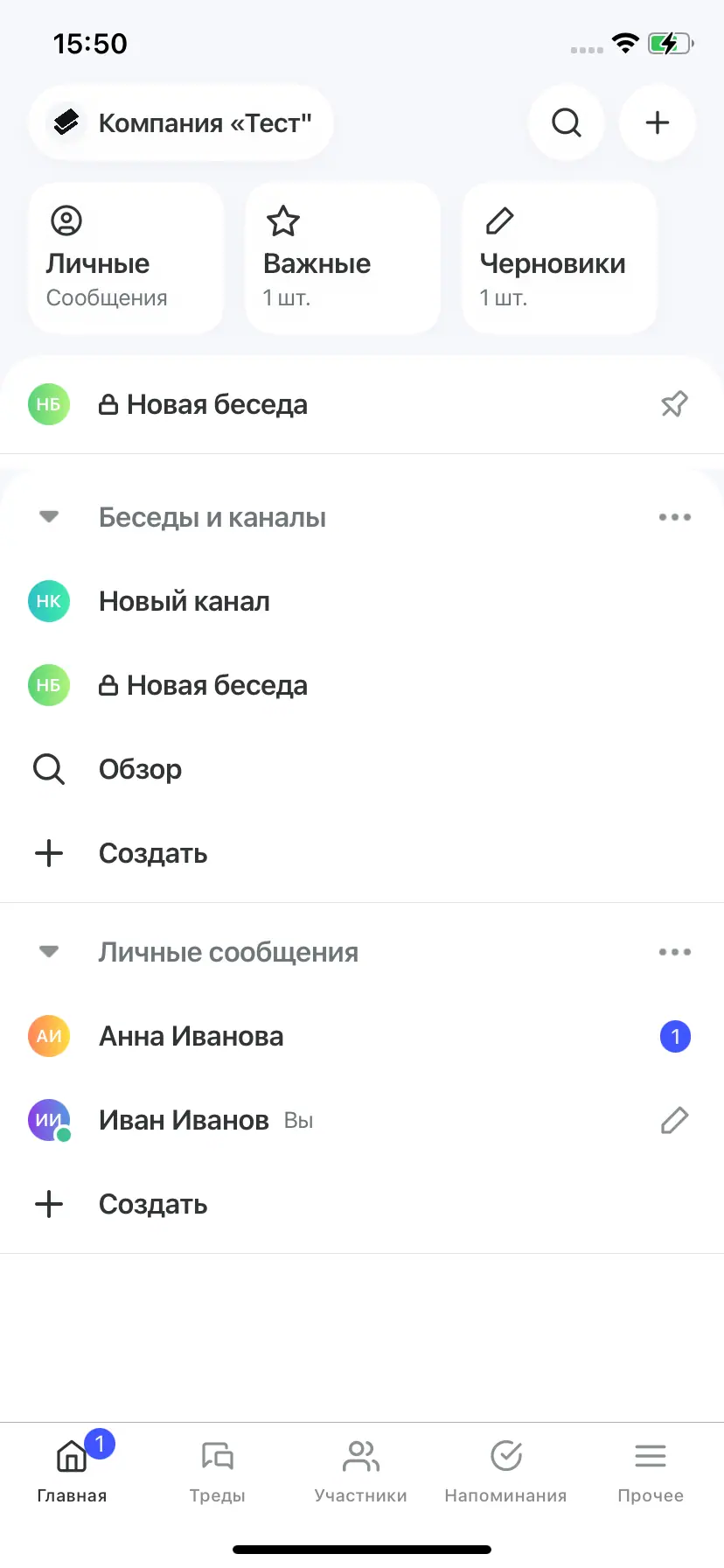Tap the Обзор search icon in channel list
724x1568 pixels.
49,769
